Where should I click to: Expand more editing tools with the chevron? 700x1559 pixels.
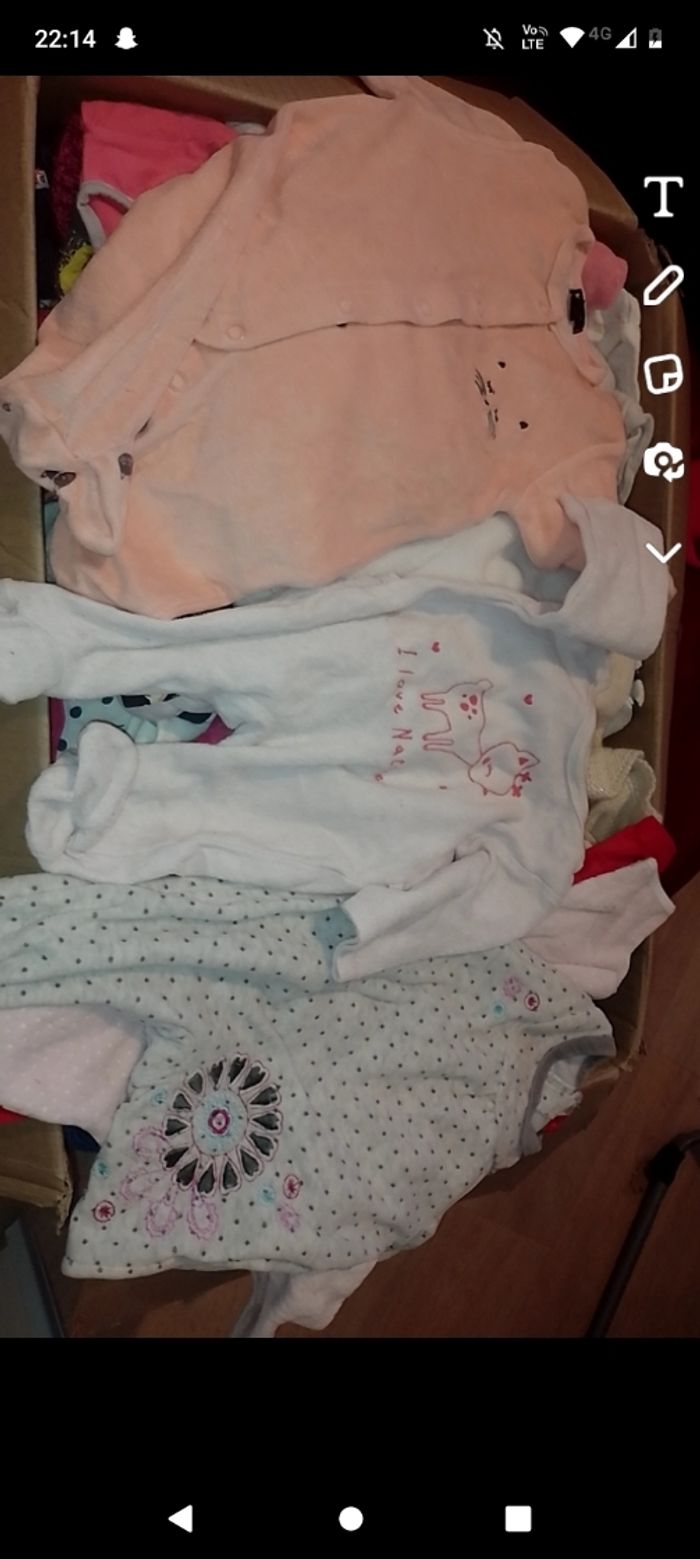[663, 552]
